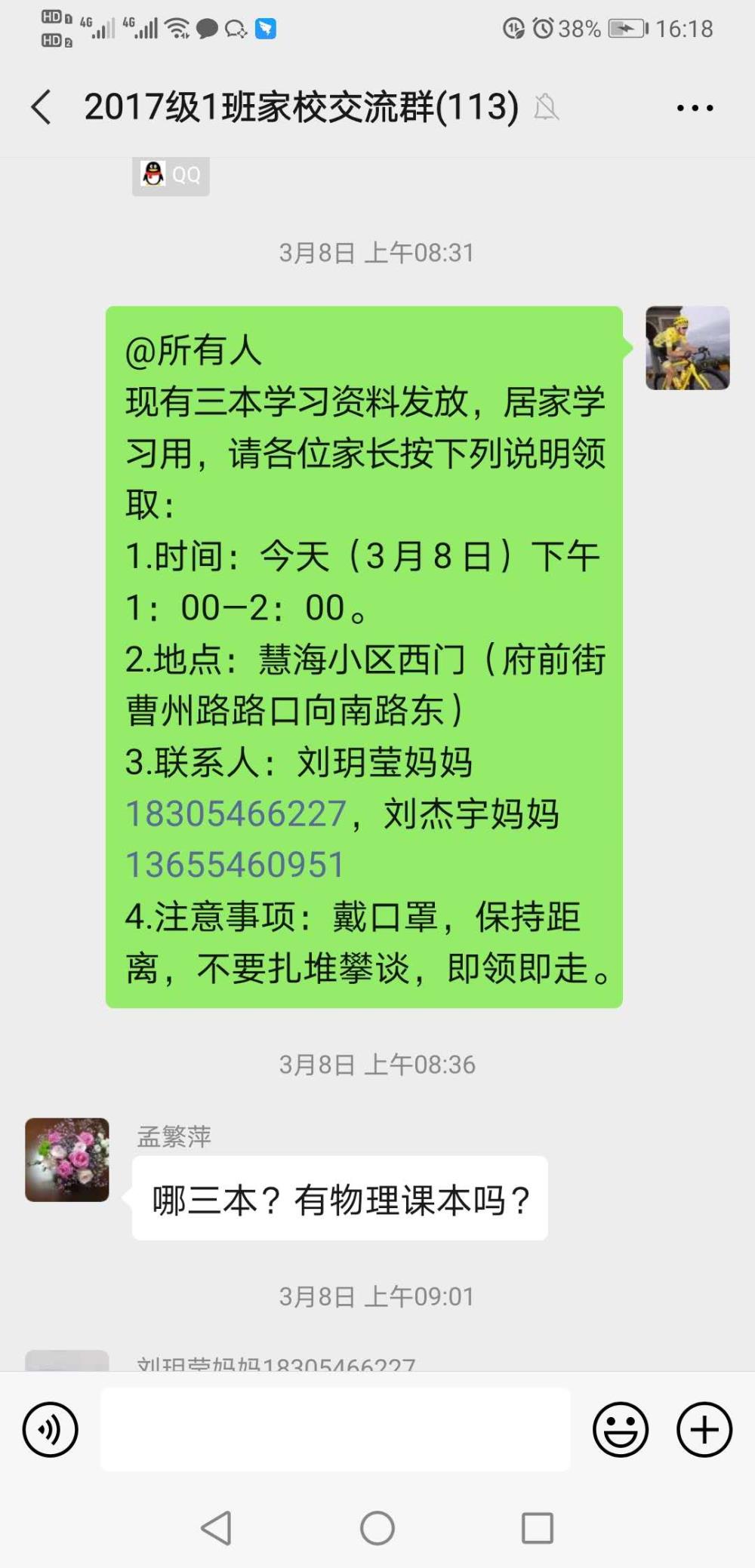Tap phone number 13655460951 link
Image resolution: width=755 pixels, height=1568 pixels.
(235, 865)
